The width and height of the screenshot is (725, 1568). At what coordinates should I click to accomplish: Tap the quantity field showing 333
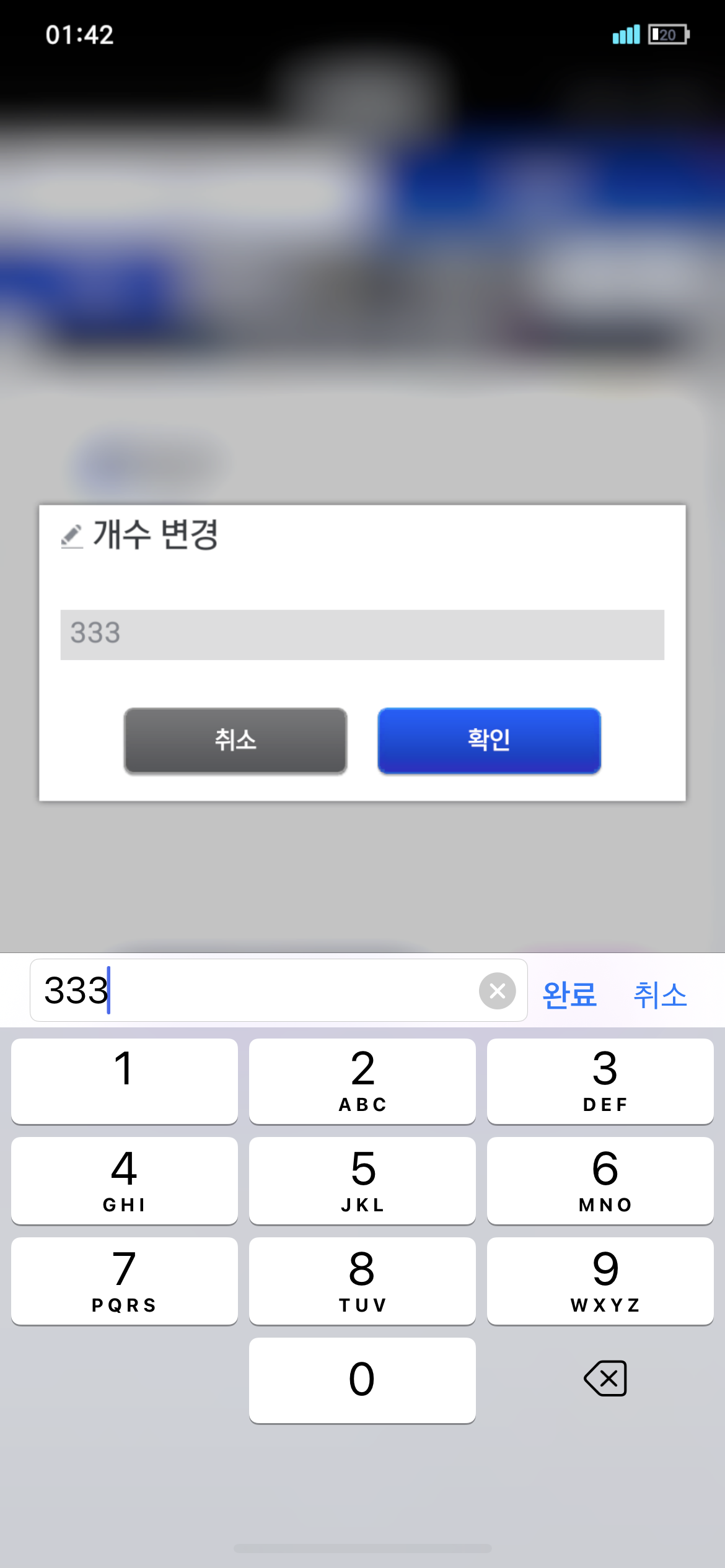362,635
